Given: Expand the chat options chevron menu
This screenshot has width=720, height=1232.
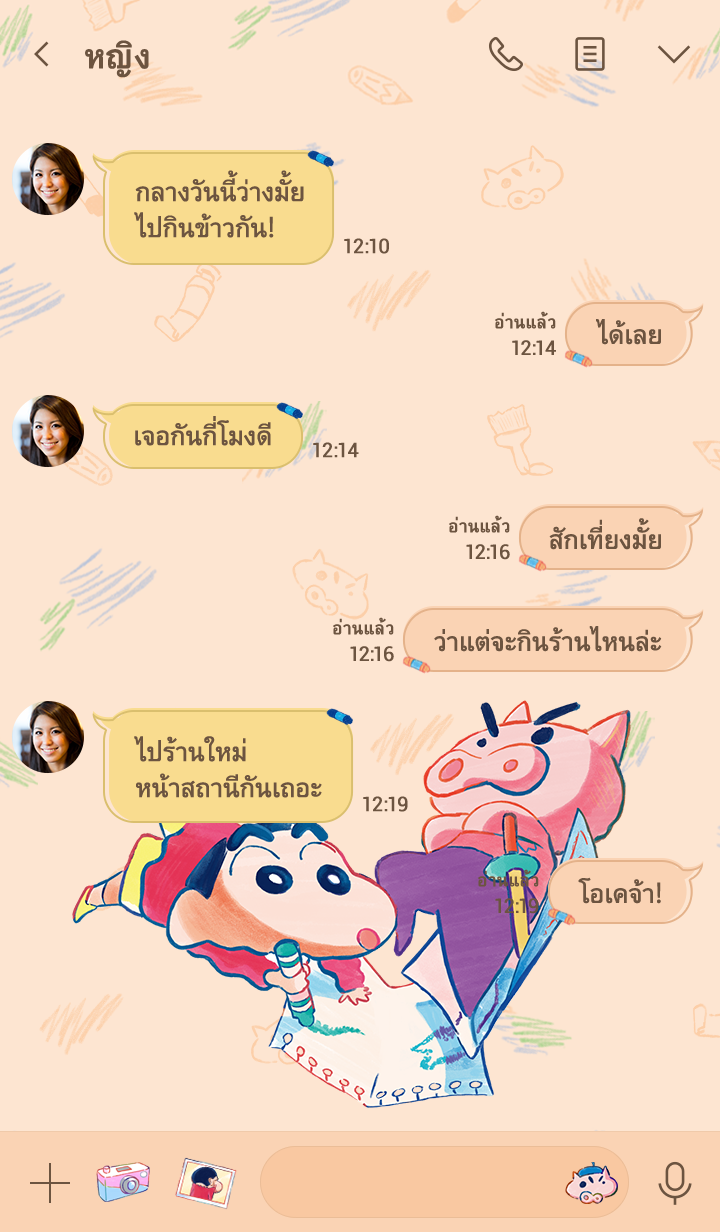Looking at the screenshot, I should coord(673,55).
